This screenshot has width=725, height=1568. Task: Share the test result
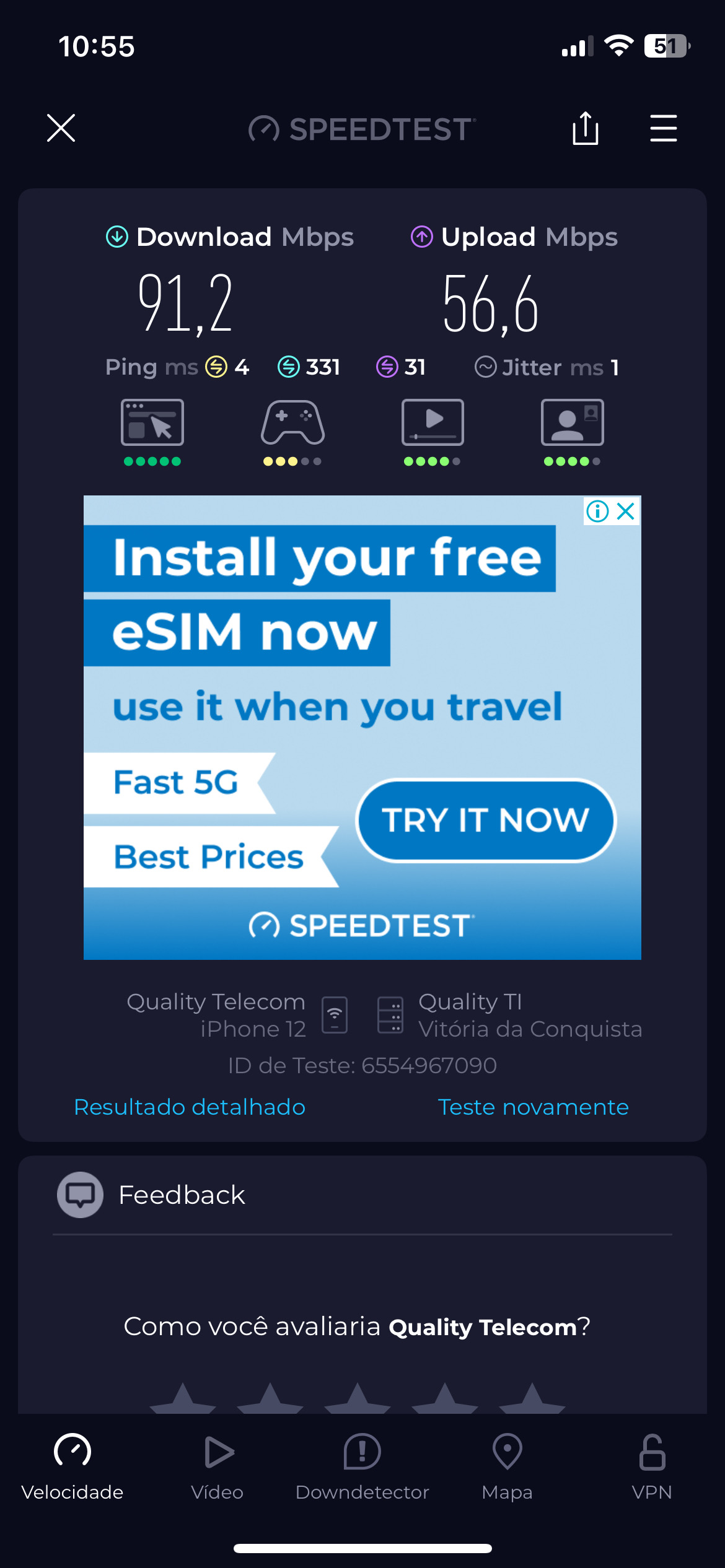(x=585, y=128)
